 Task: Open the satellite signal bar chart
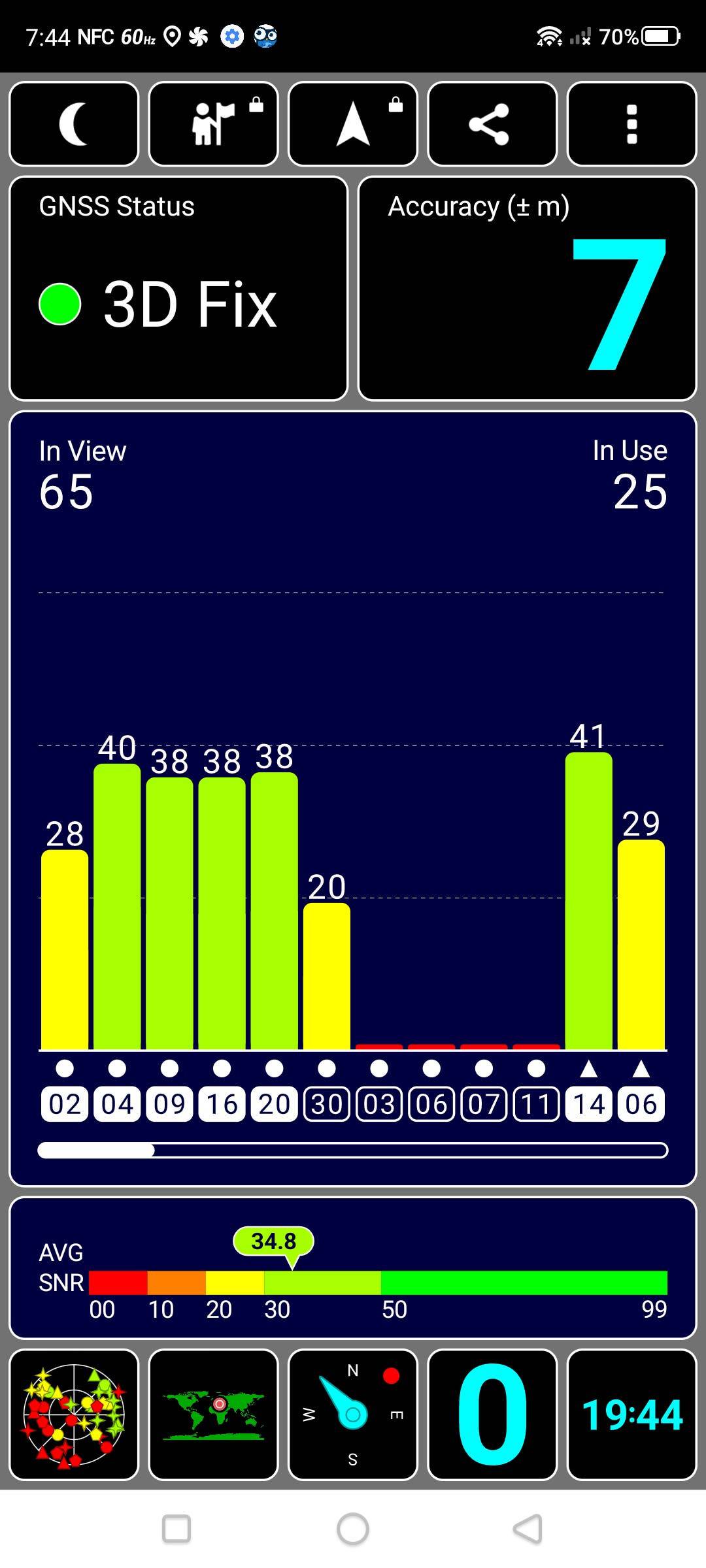tap(353, 798)
